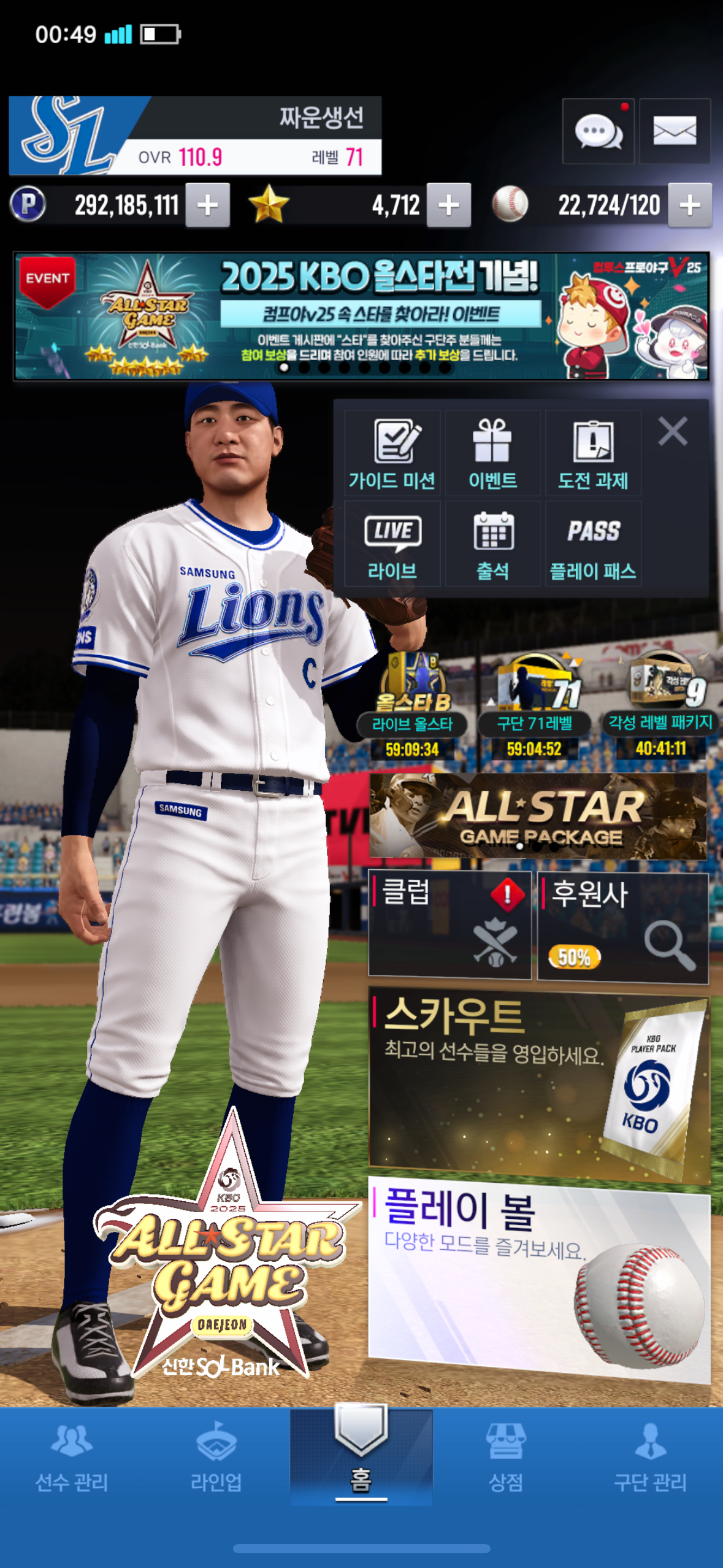Viewport: 723px width, 1568px height.
Task: Add more stars with plus button
Action: (x=449, y=206)
